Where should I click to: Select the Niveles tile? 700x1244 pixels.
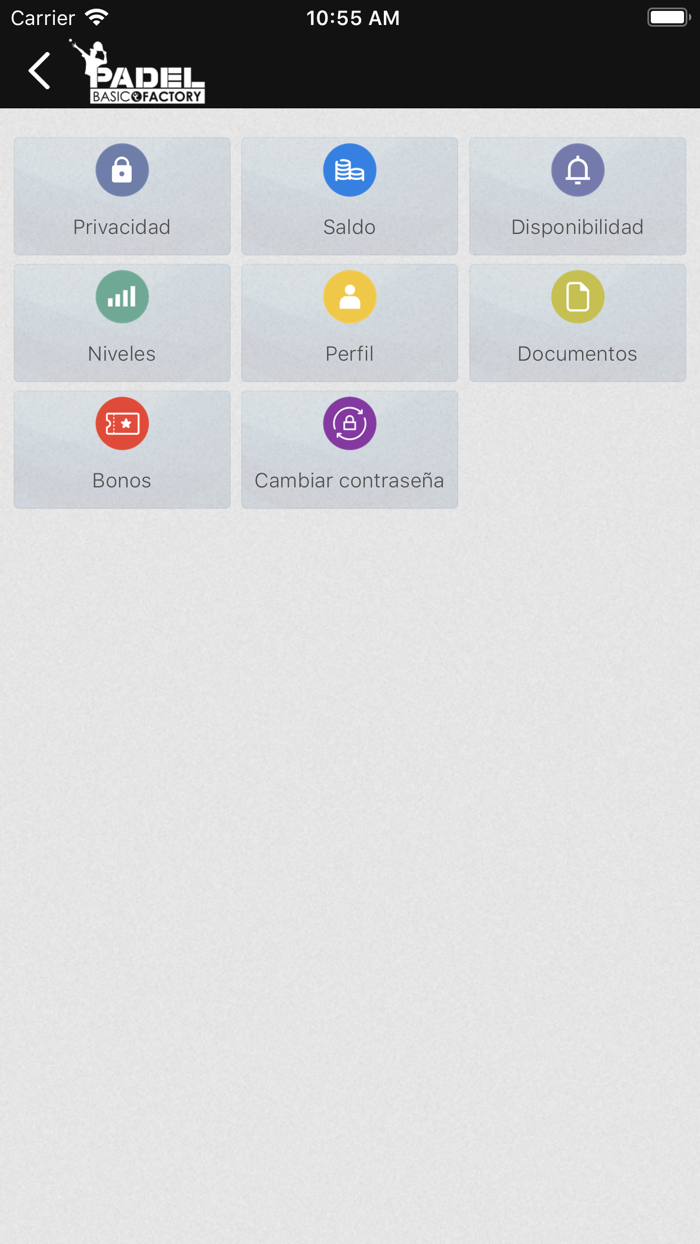[122, 322]
